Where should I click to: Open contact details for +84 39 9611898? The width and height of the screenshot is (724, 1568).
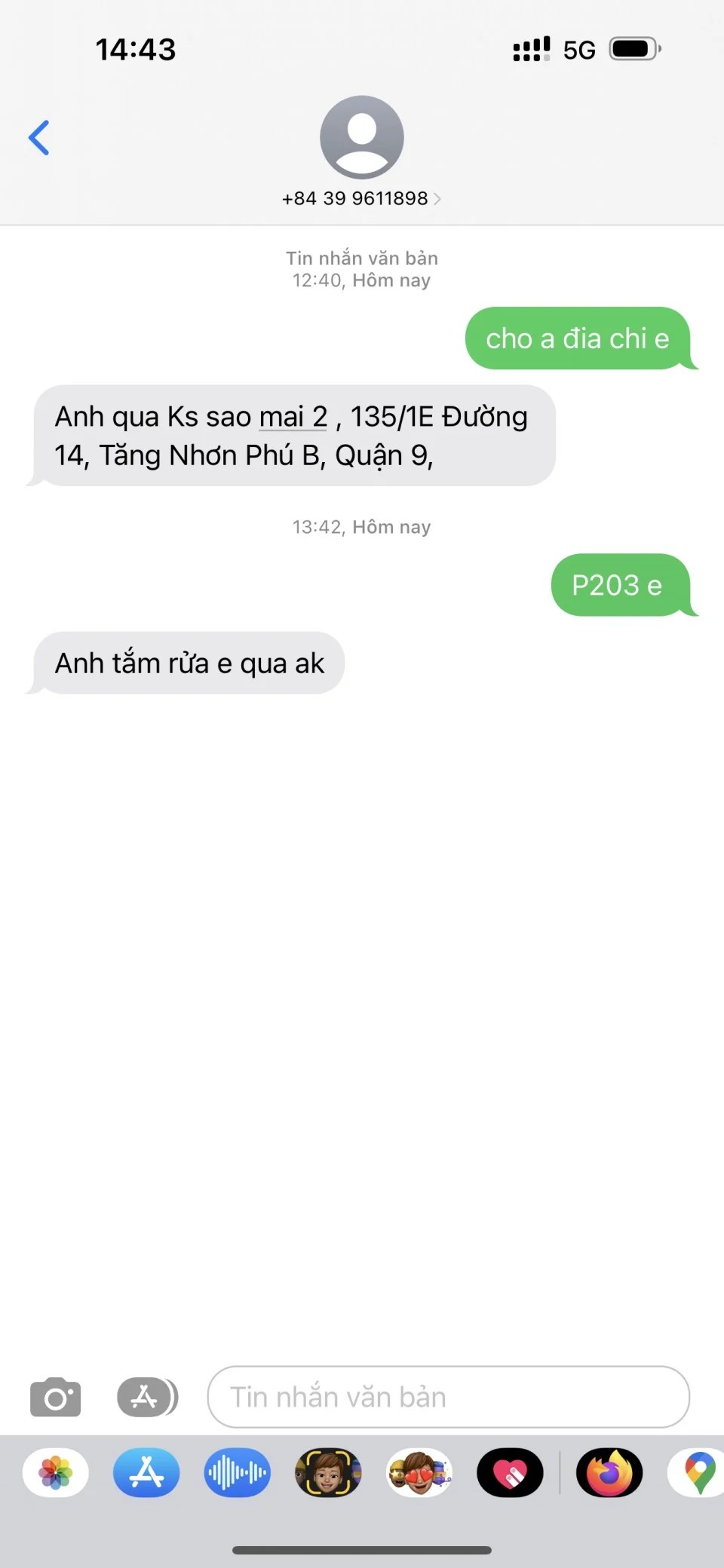361,198
